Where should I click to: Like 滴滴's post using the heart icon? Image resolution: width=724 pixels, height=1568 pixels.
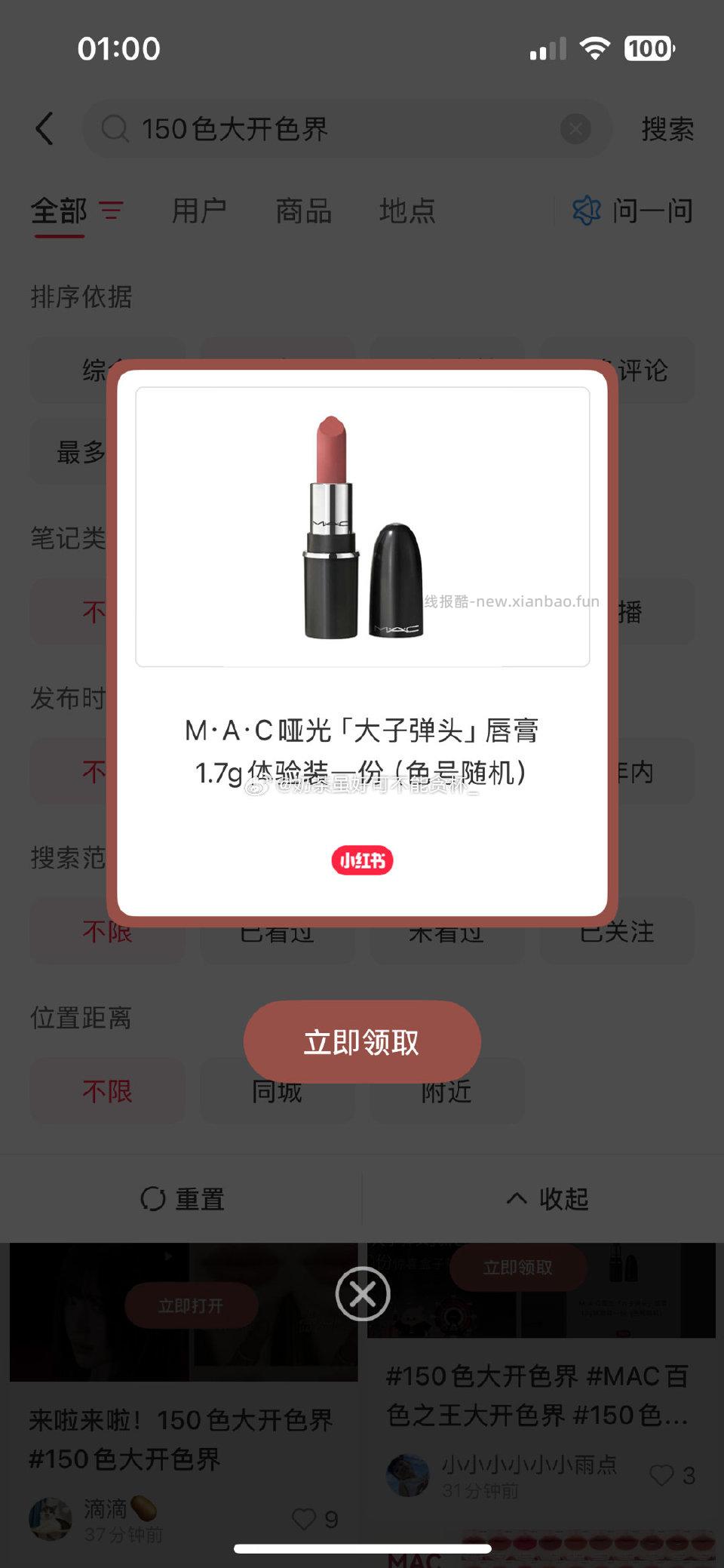coord(305,1519)
